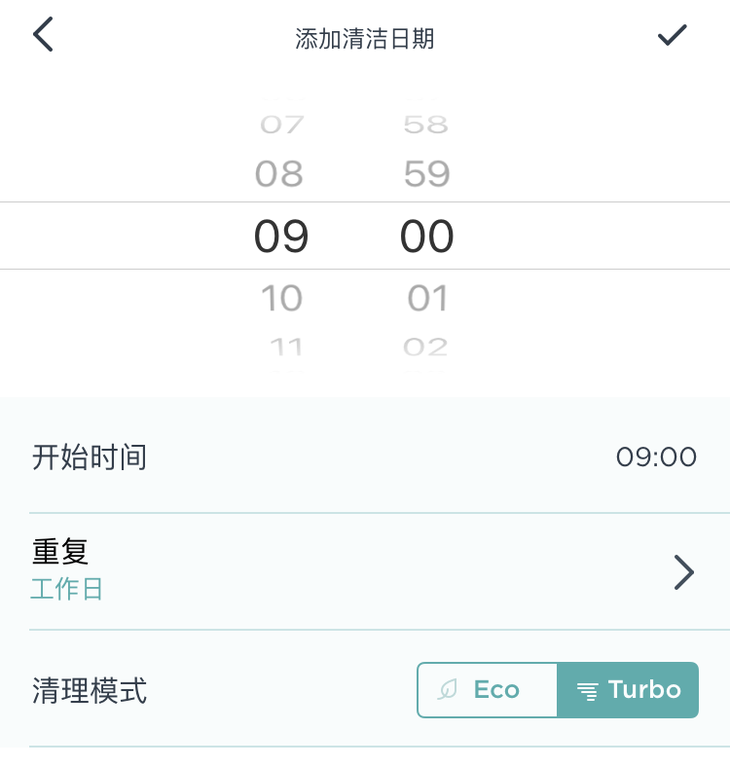Select hour 10 on the hour wheel
Image resolution: width=730 pixels, height=767 pixels.
pyautogui.click(x=281, y=297)
